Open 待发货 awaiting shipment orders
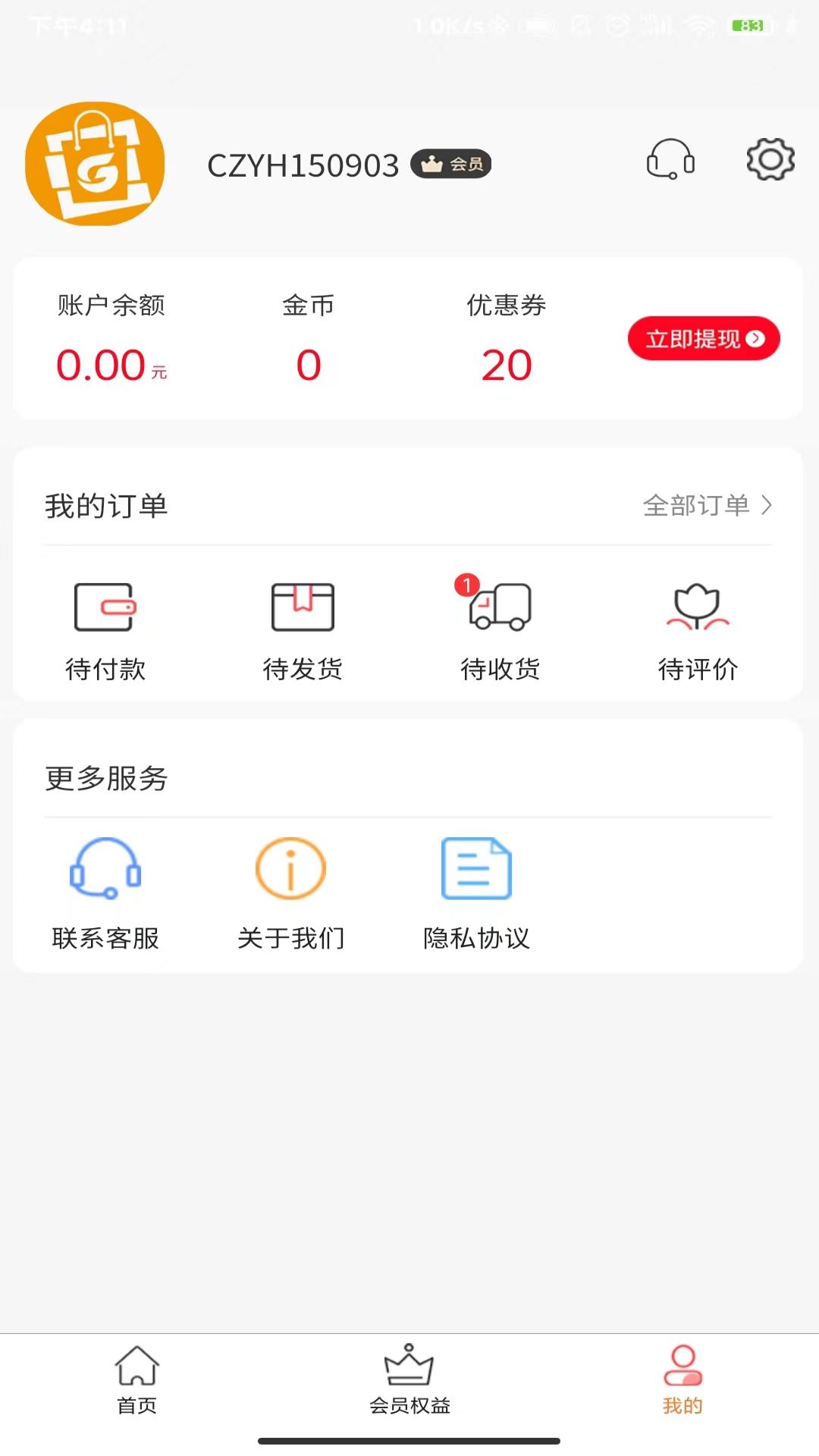 coord(303,629)
